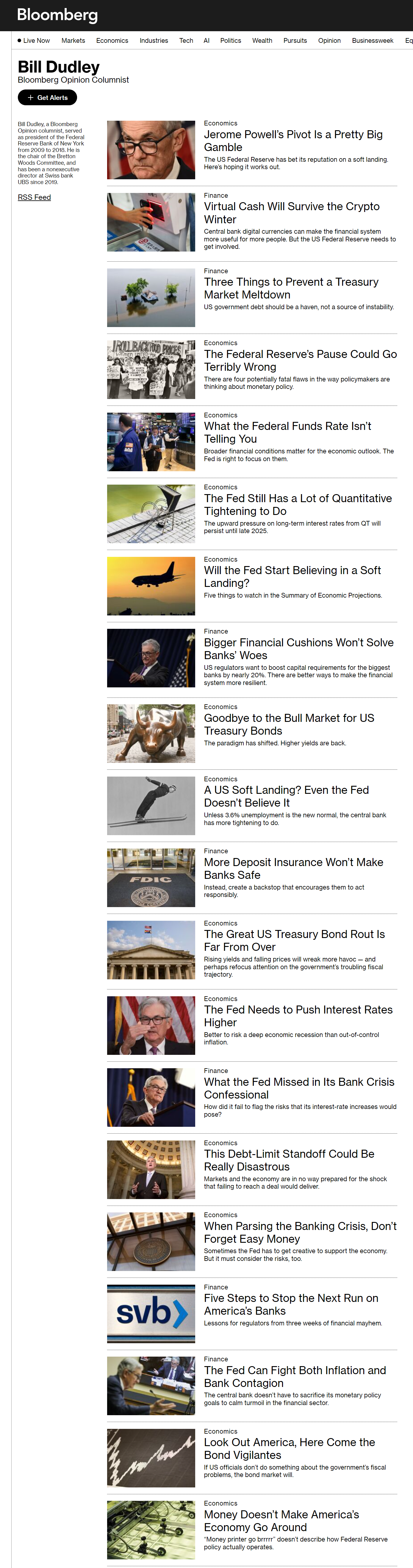Open the Bloomberg home logo
413x1568 pixels.
[x=57, y=15]
